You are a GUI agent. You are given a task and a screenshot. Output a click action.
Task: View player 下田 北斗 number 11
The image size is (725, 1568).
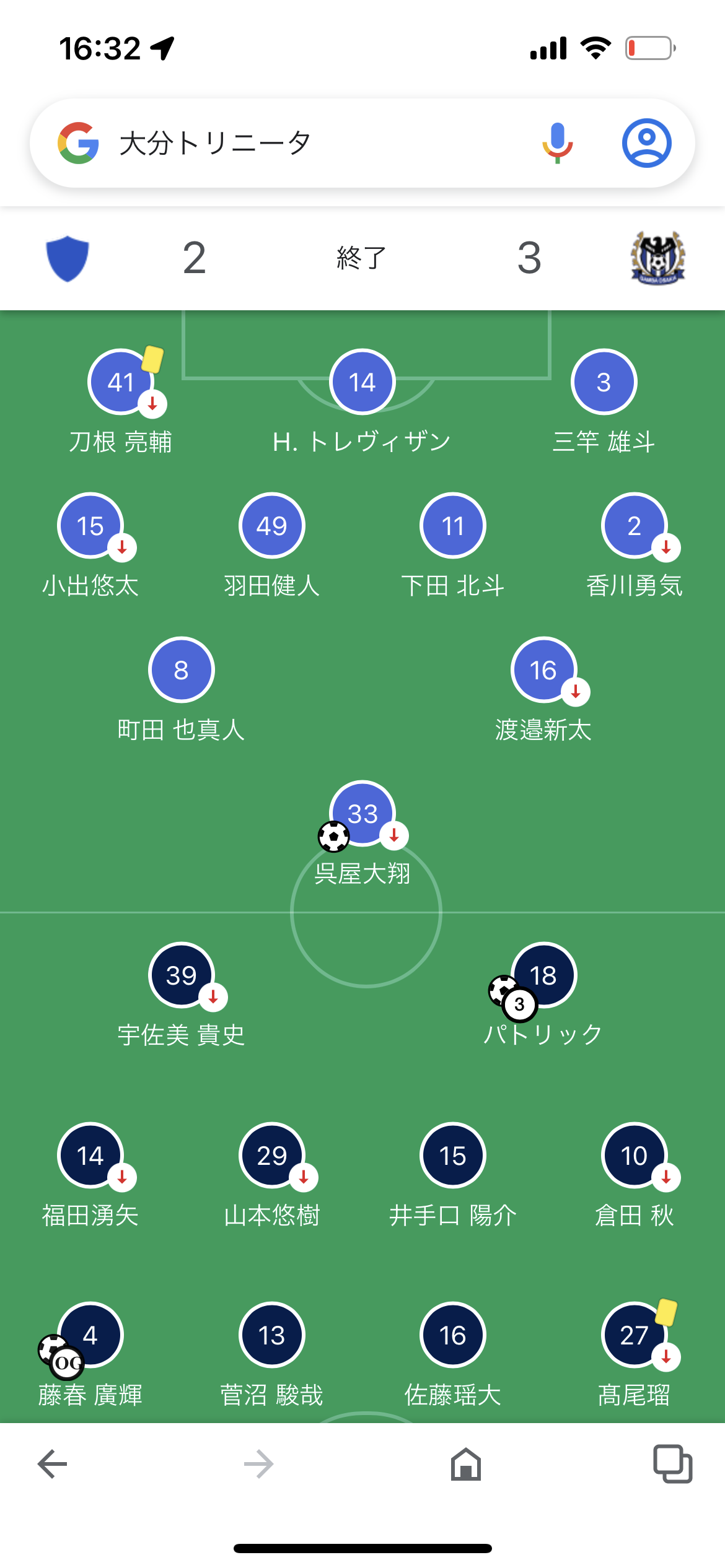coord(453,526)
